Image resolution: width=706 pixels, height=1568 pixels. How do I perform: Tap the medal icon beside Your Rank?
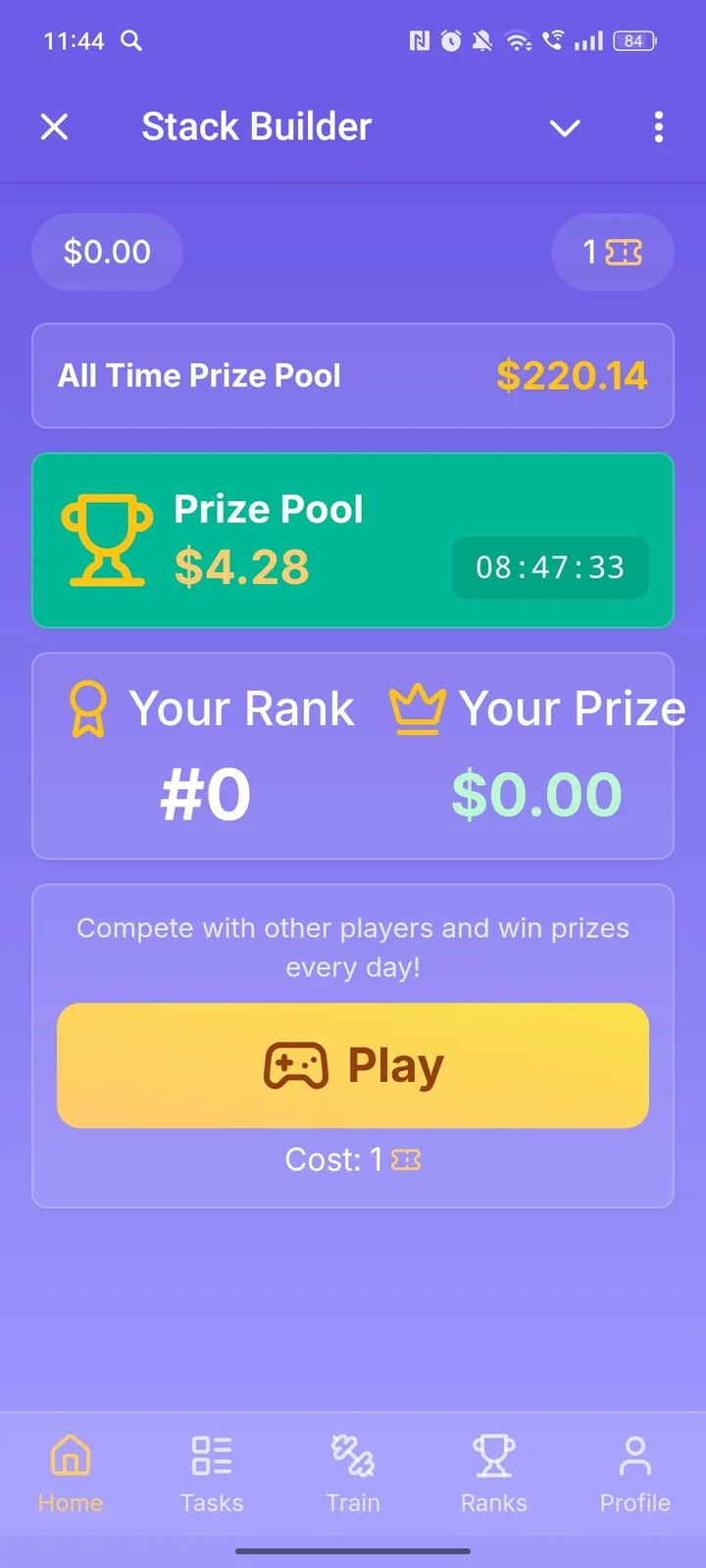click(x=86, y=708)
